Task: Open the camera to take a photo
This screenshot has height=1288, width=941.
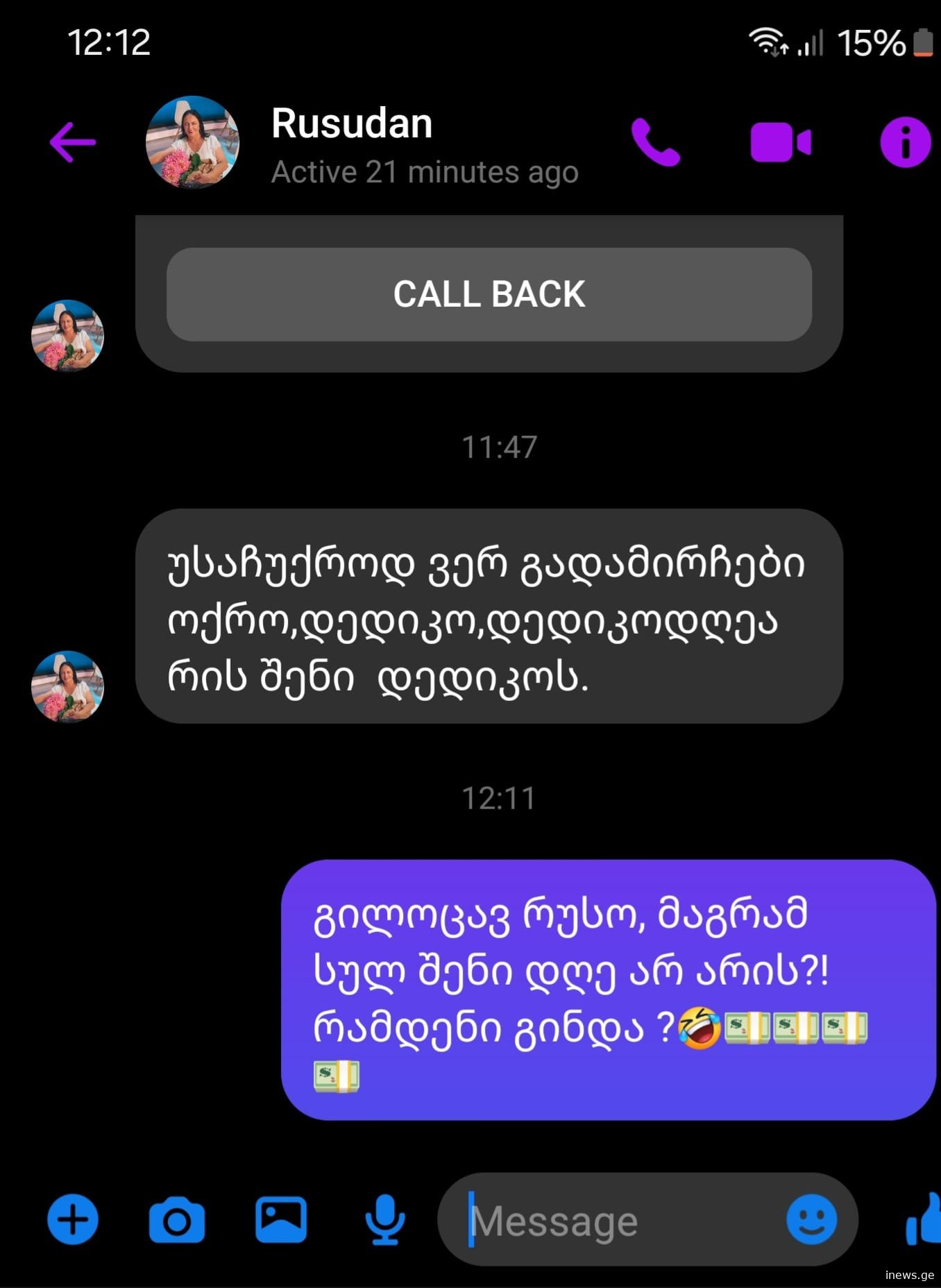Action: point(177,1219)
